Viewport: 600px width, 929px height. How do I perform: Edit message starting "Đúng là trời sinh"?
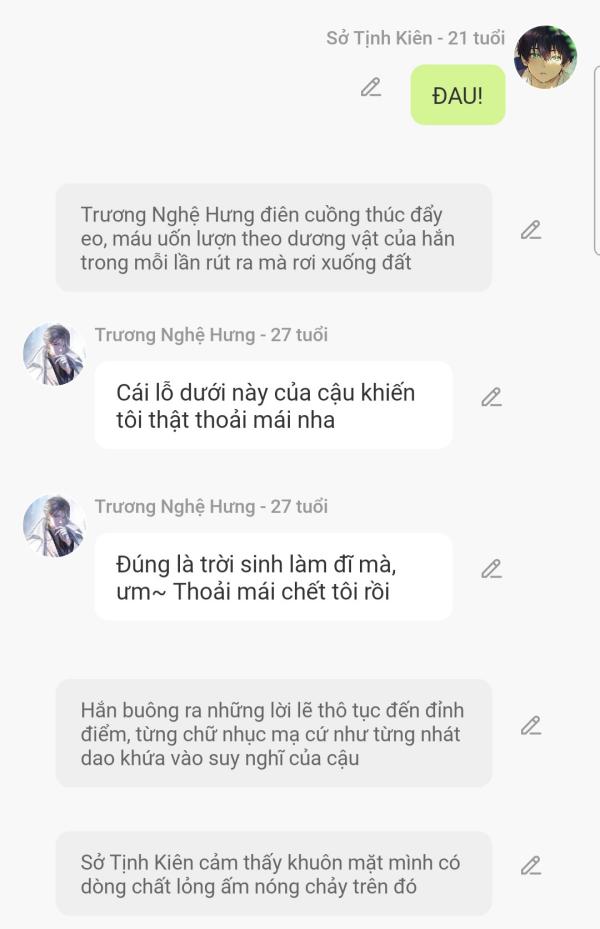click(491, 569)
